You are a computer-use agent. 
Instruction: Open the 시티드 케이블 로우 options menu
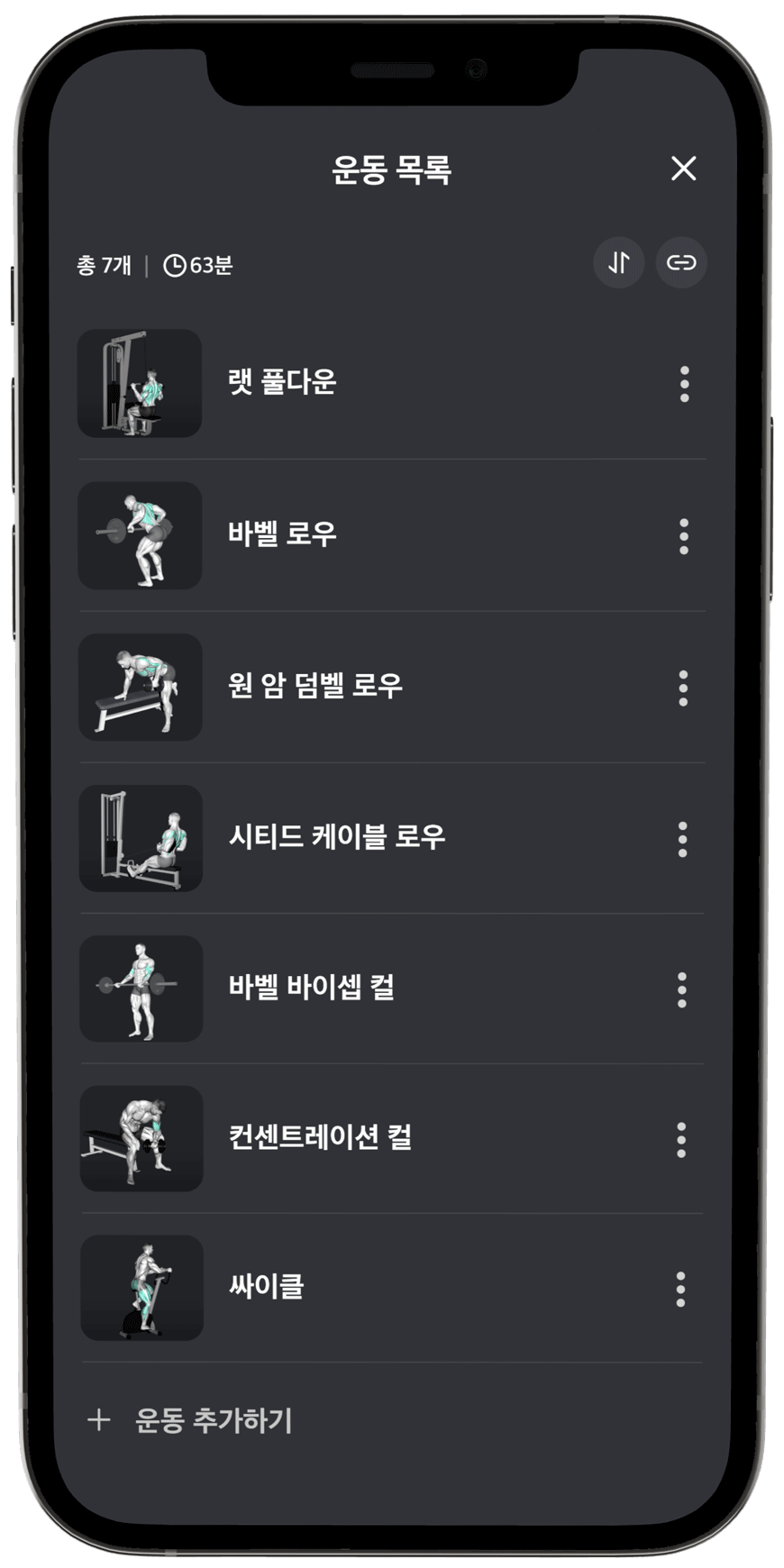point(684,837)
